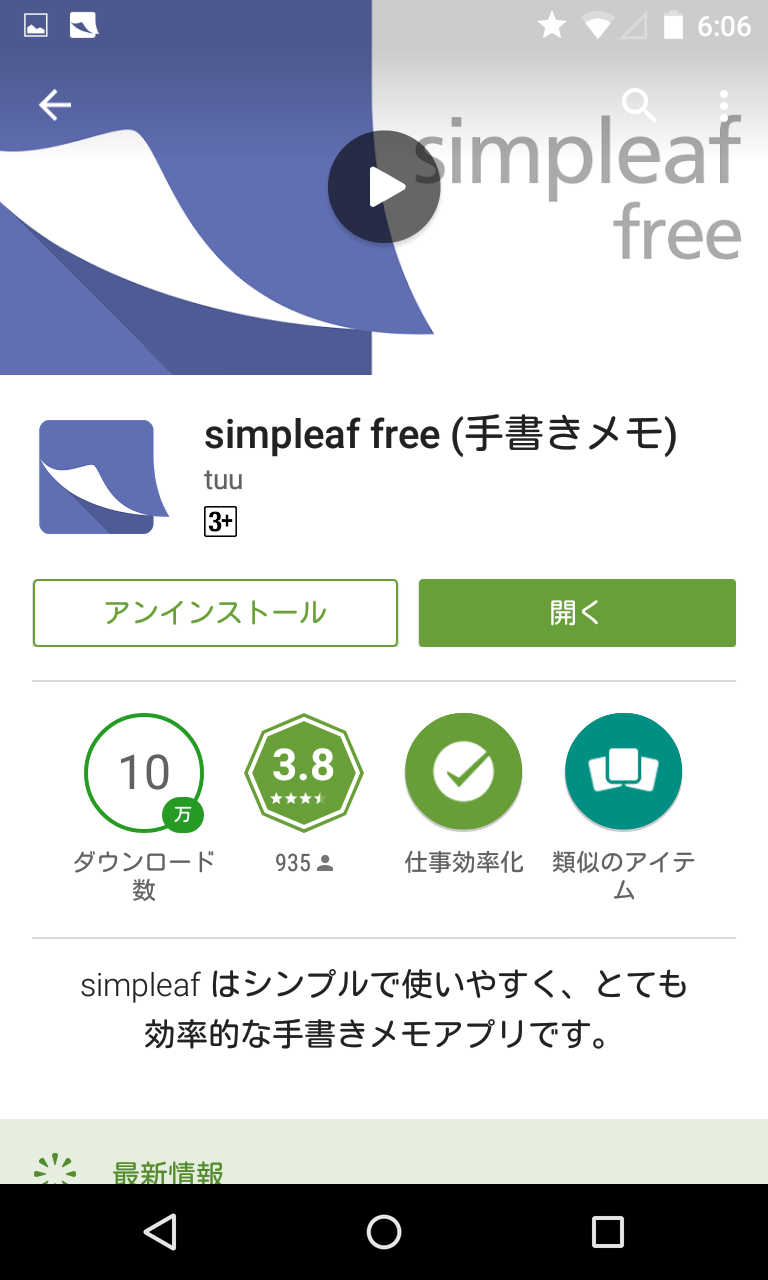768x1280 pixels.
Task: Play the simpleaf free preview video
Action: (x=384, y=187)
